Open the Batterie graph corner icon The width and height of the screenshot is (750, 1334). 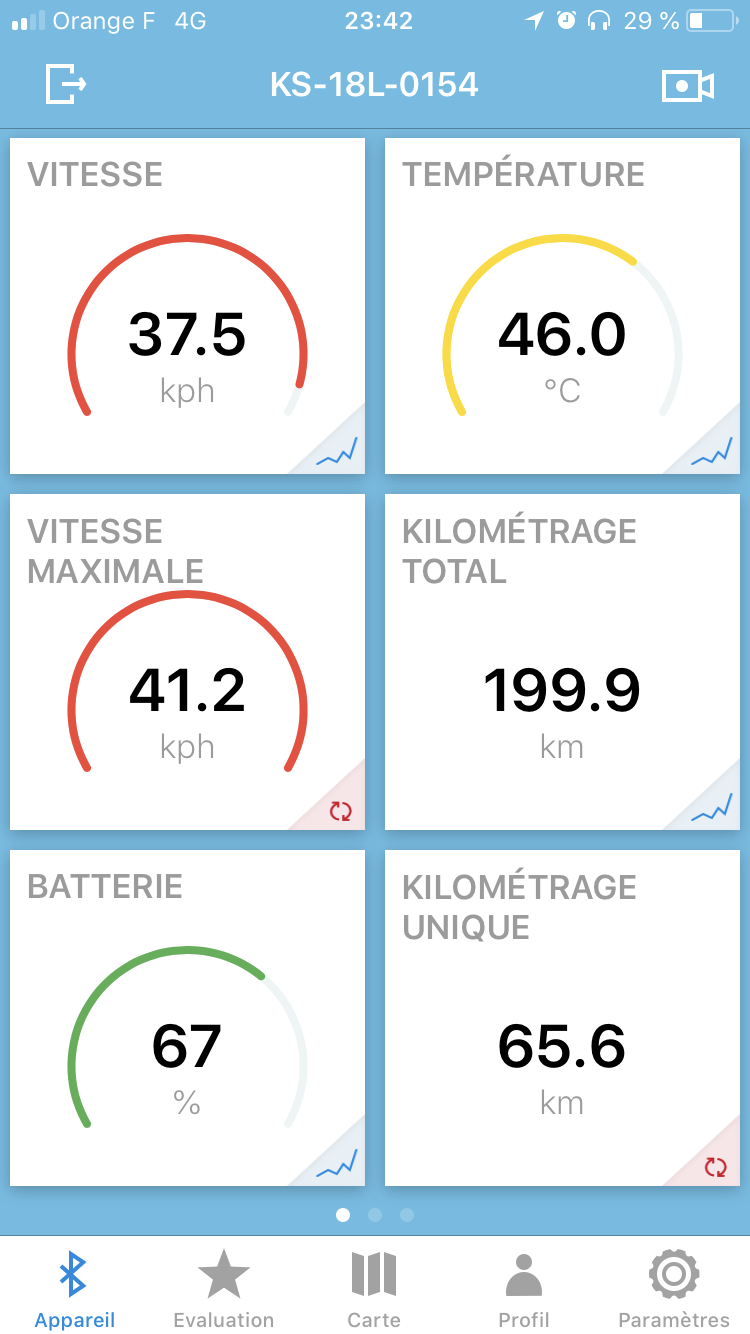tap(337, 1164)
